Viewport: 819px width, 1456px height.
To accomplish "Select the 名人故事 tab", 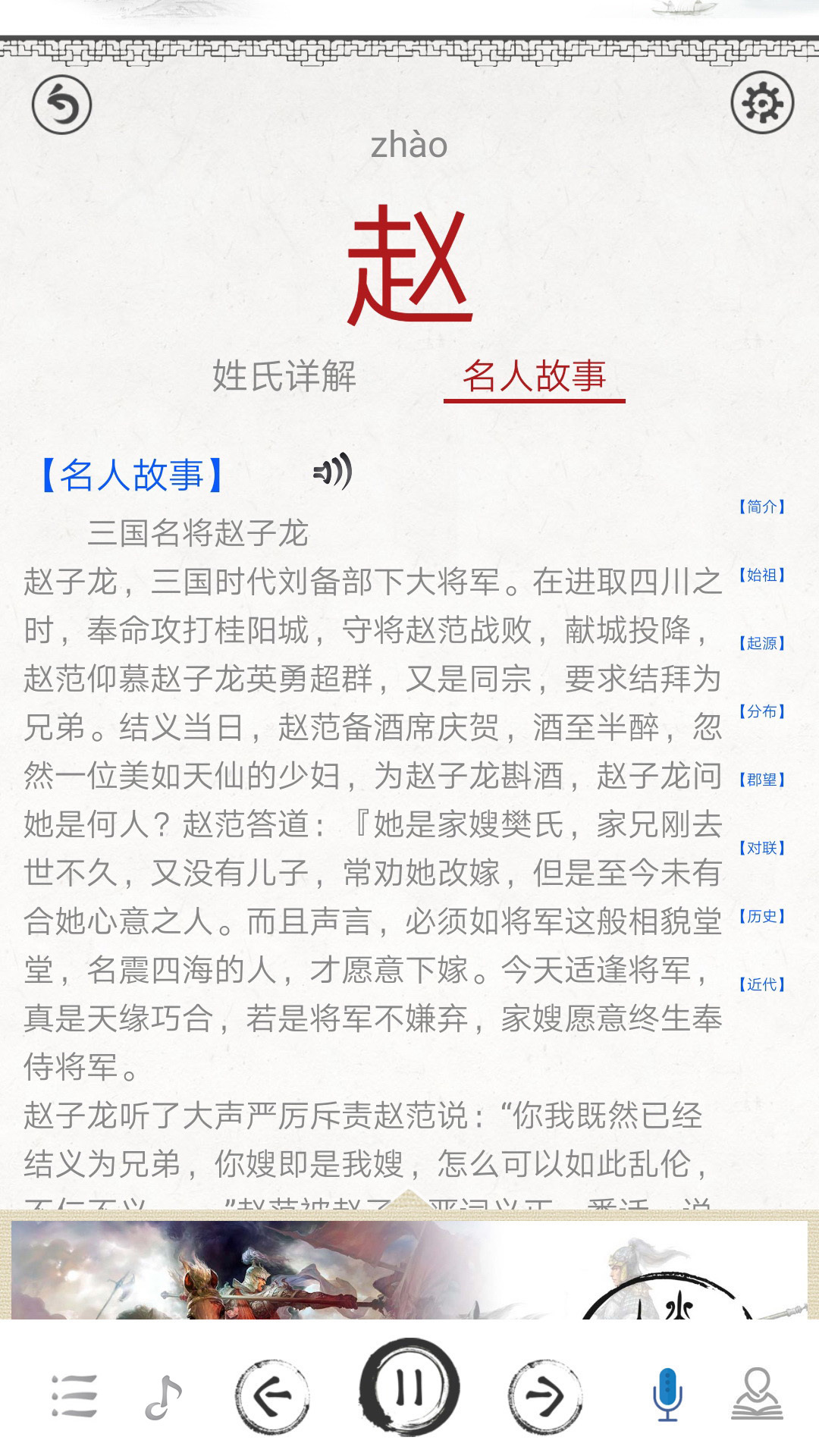I will pyautogui.click(x=534, y=376).
